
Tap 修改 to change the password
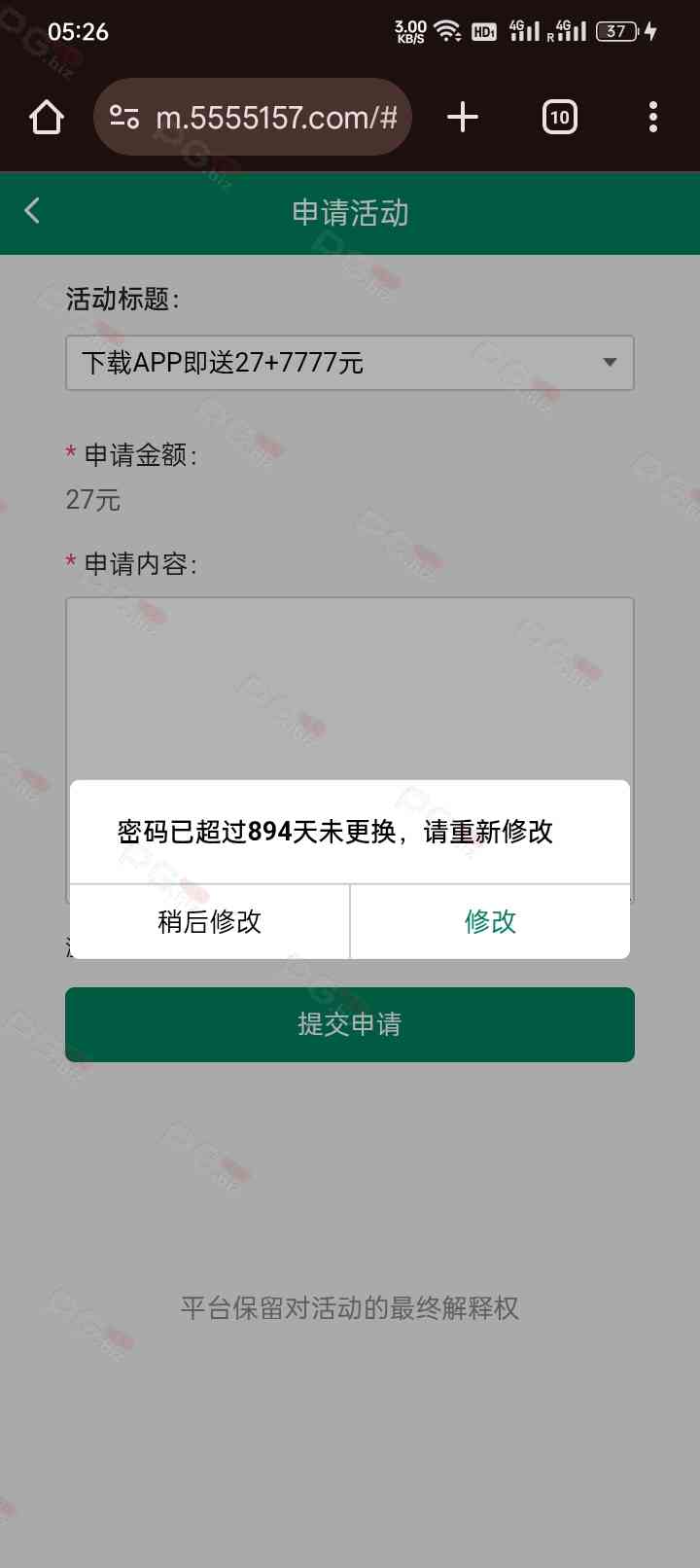point(490,921)
